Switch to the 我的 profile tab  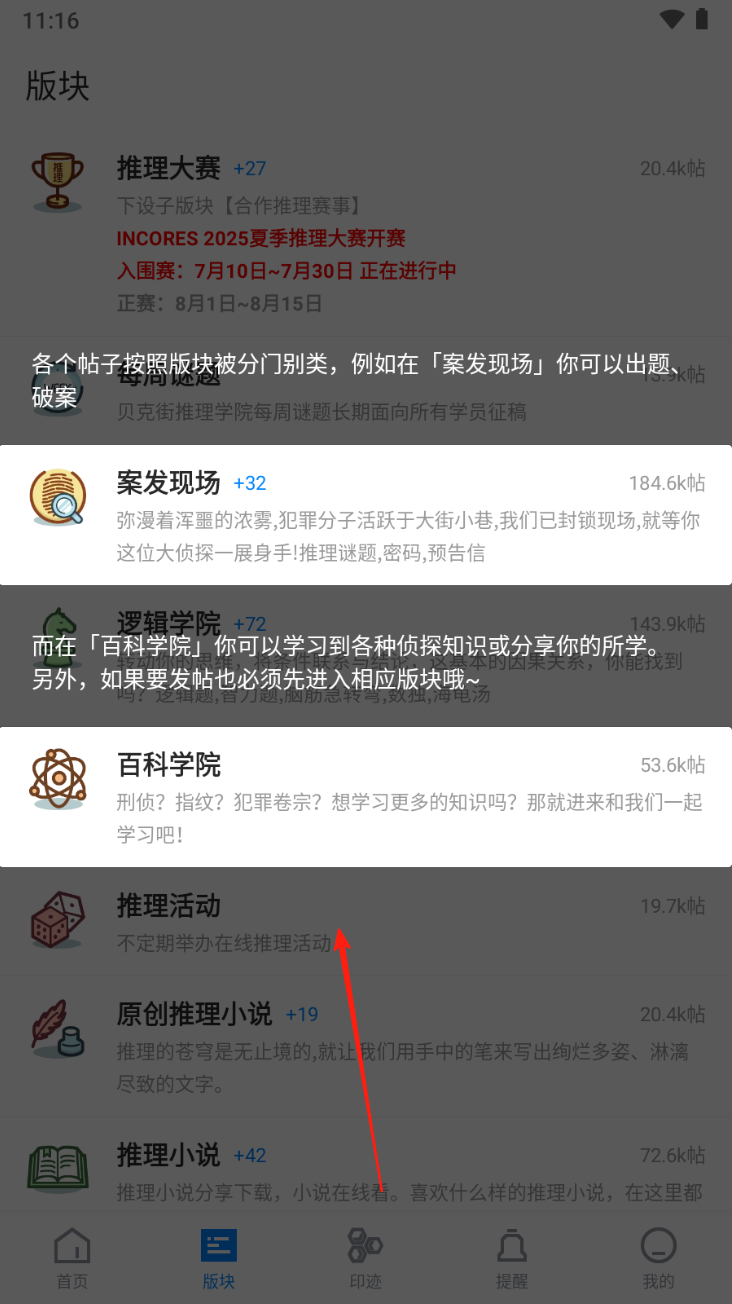coord(658,1258)
